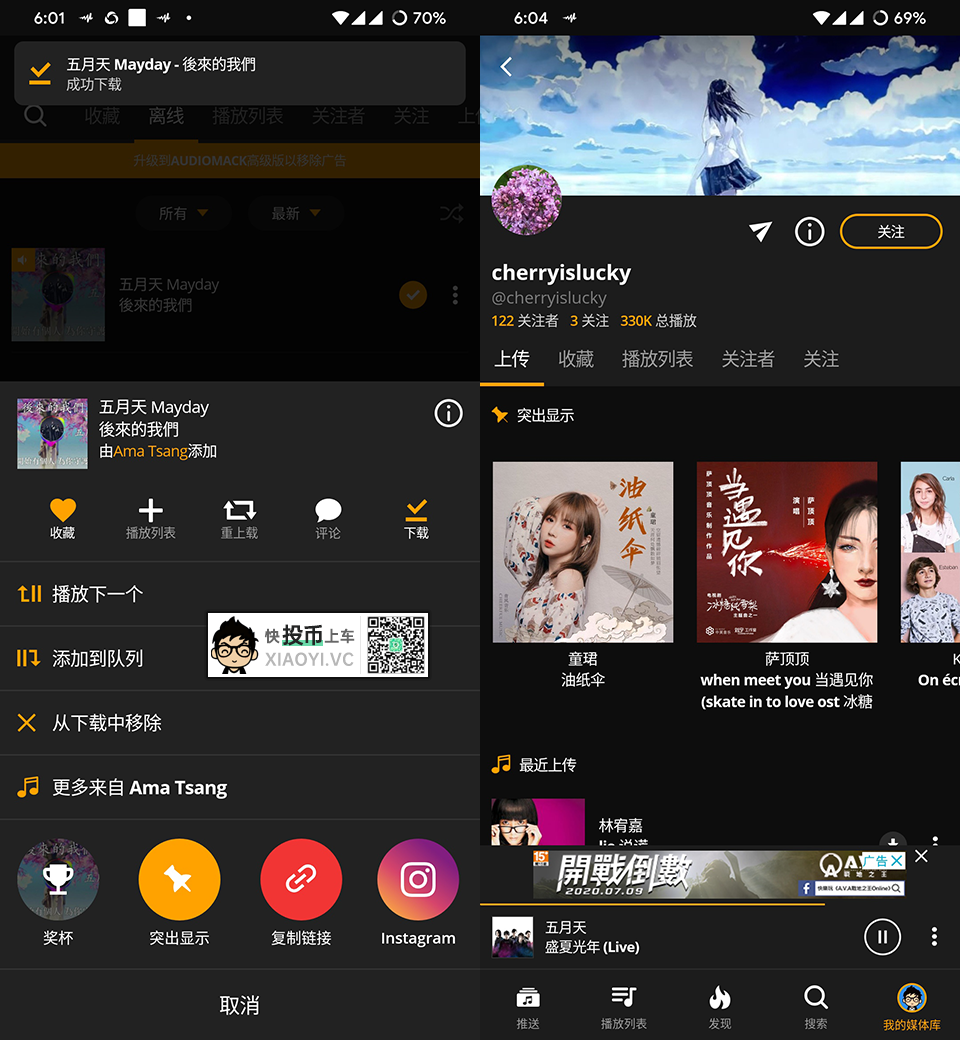The height and width of the screenshot is (1040, 960).
Task: Tap the 关注 follow button for cherryislucky
Action: tap(890, 231)
